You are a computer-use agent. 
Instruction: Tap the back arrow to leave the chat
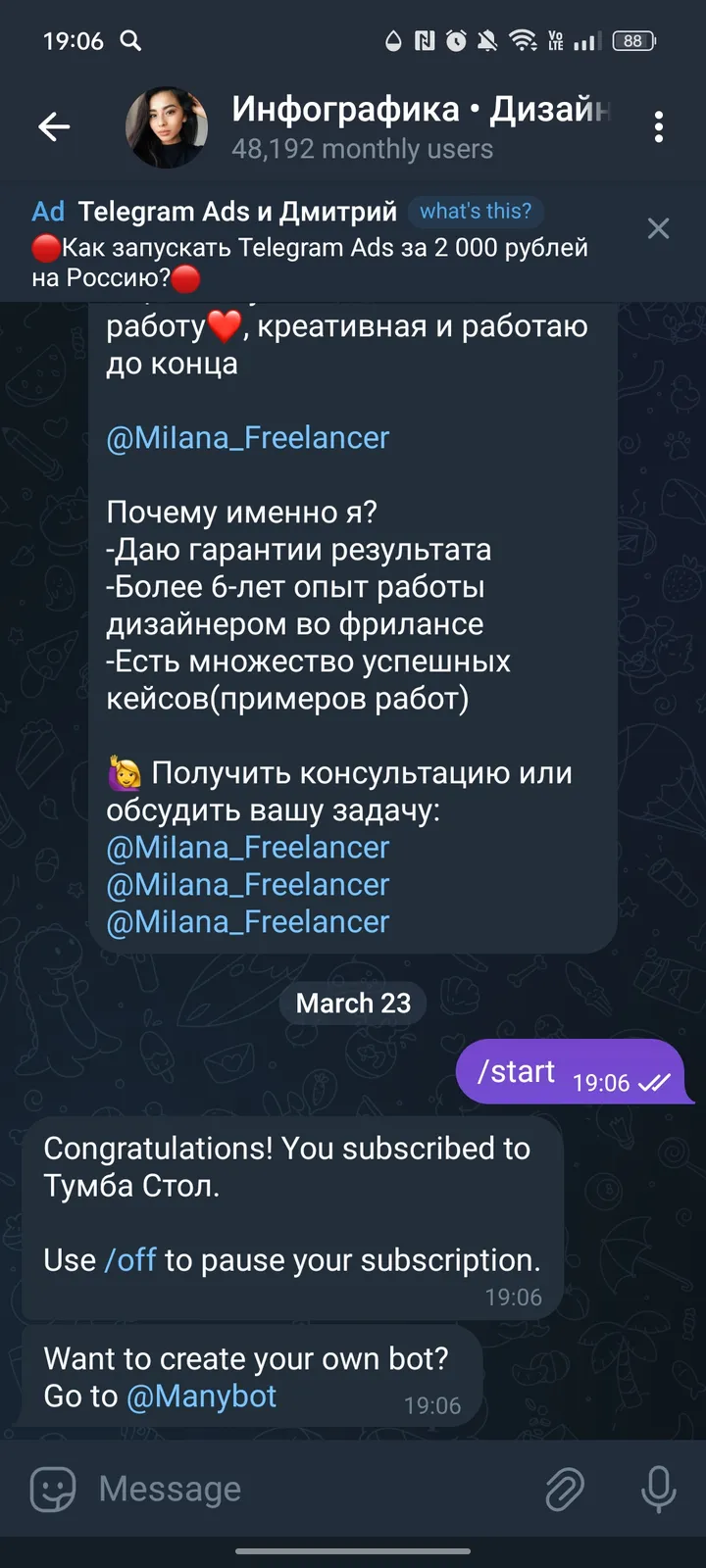(x=54, y=125)
